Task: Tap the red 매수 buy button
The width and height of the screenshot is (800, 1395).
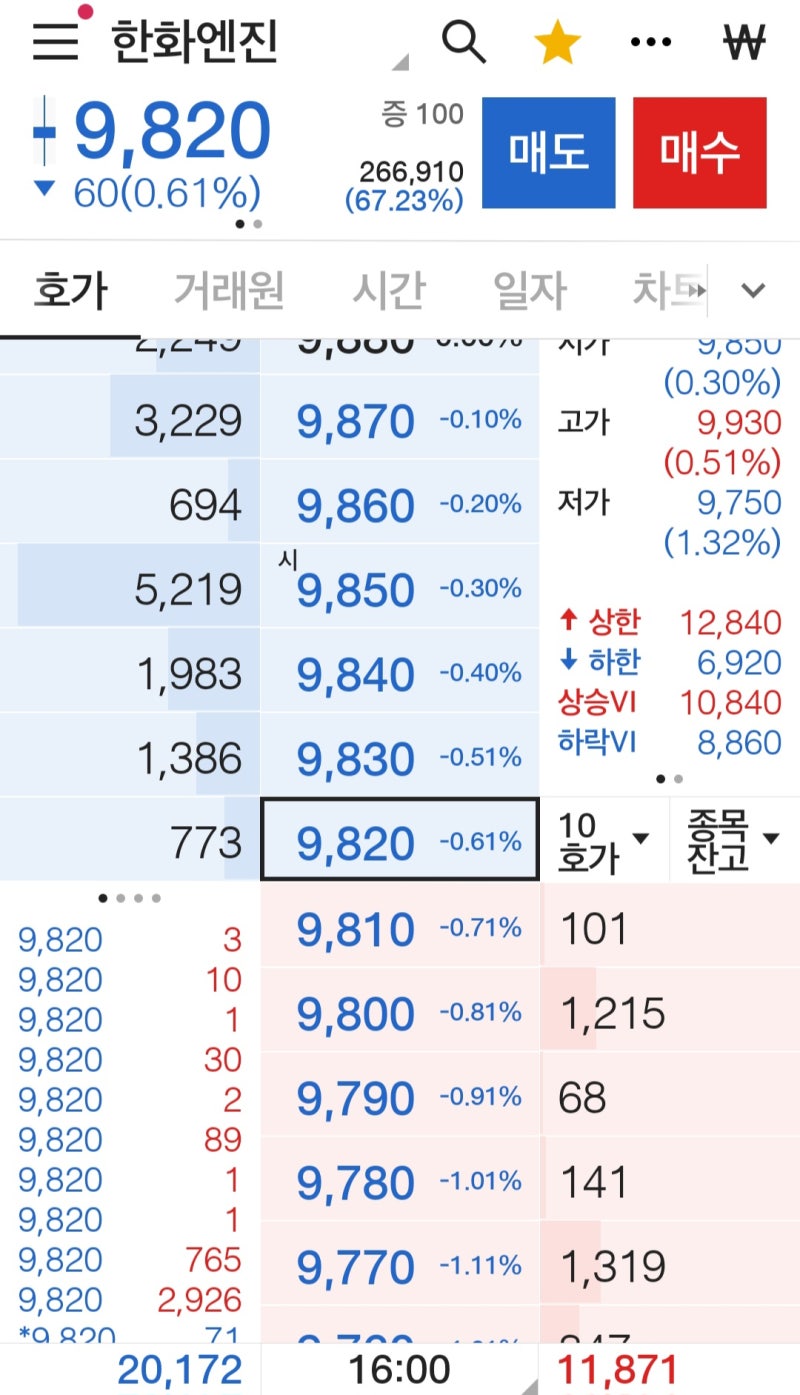Action: click(x=699, y=152)
